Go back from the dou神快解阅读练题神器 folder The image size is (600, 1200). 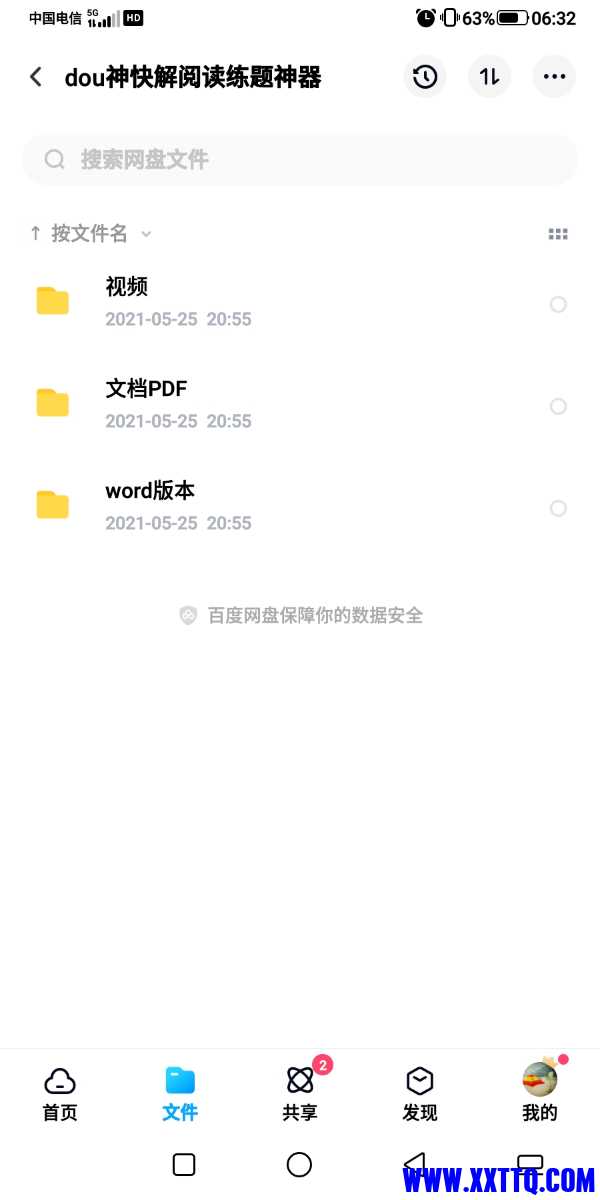point(36,77)
